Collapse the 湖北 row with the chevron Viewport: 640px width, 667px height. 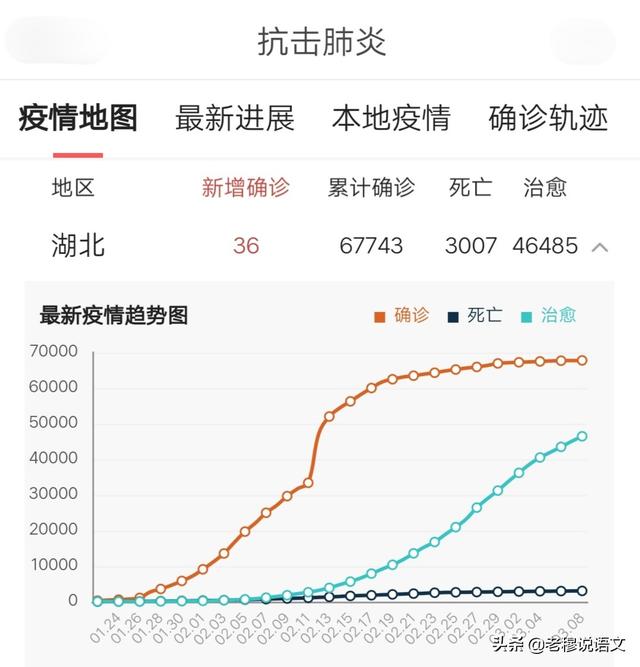coord(600,246)
